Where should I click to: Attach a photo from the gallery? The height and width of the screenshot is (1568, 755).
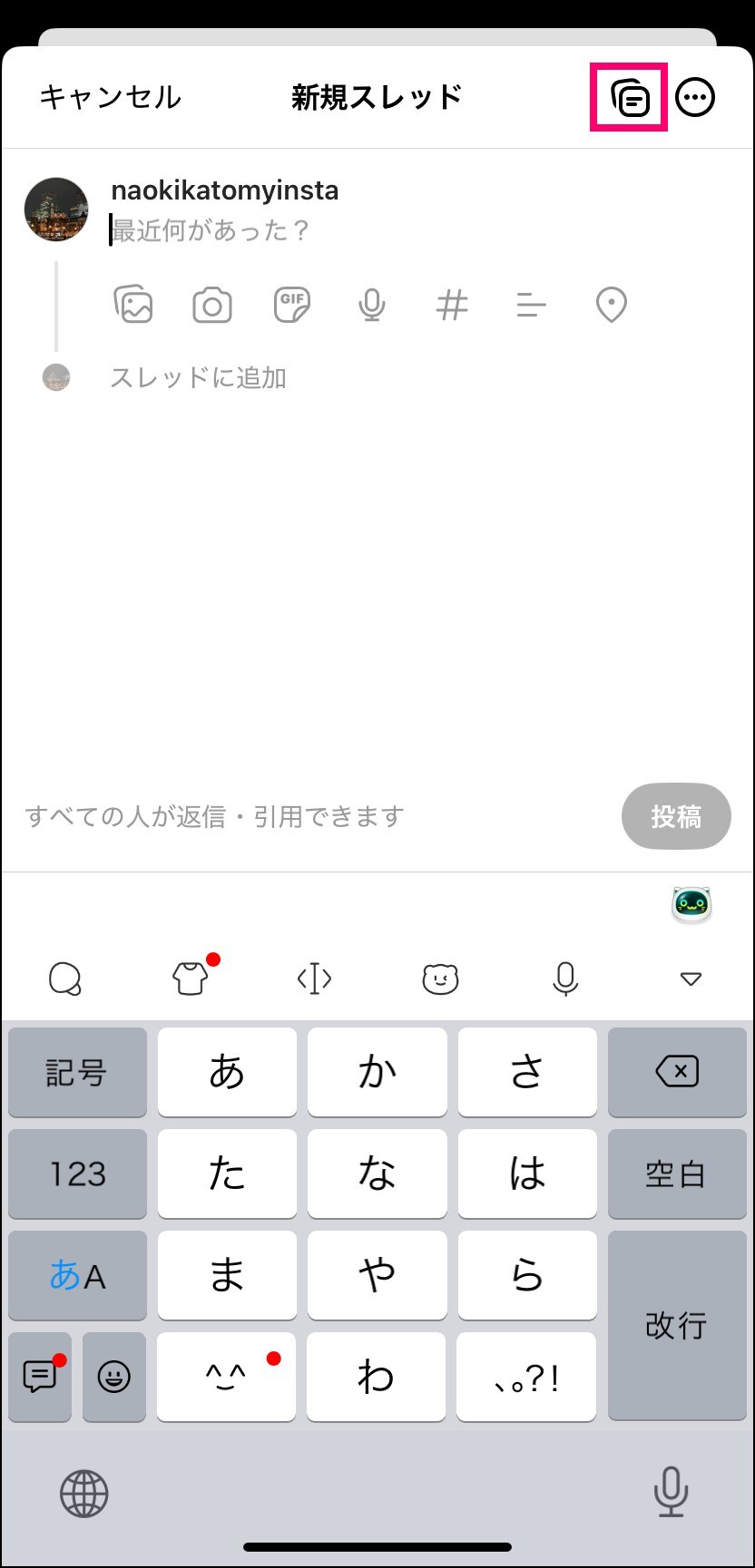point(133,305)
